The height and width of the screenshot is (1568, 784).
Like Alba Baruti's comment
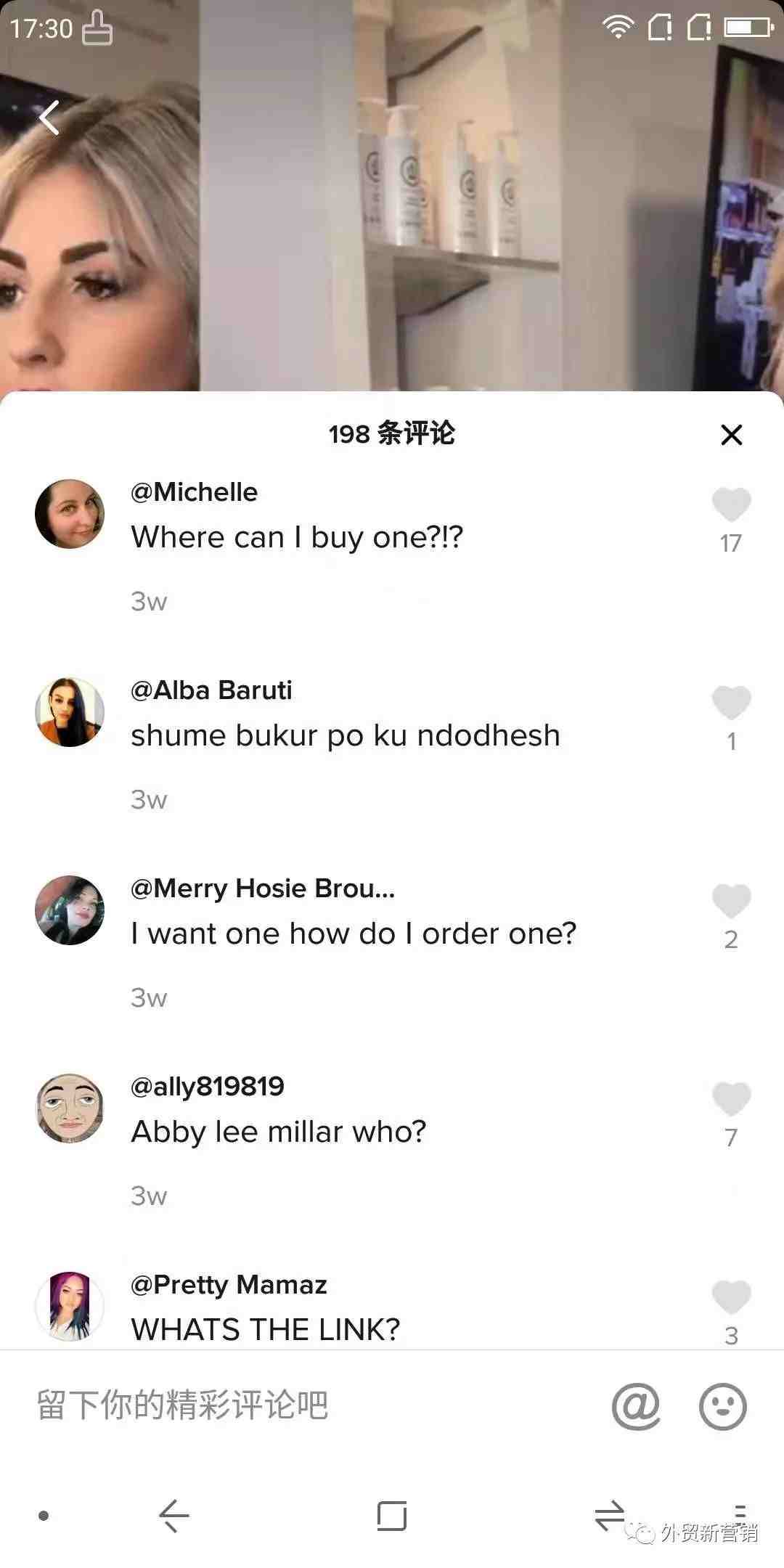coord(731,703)
